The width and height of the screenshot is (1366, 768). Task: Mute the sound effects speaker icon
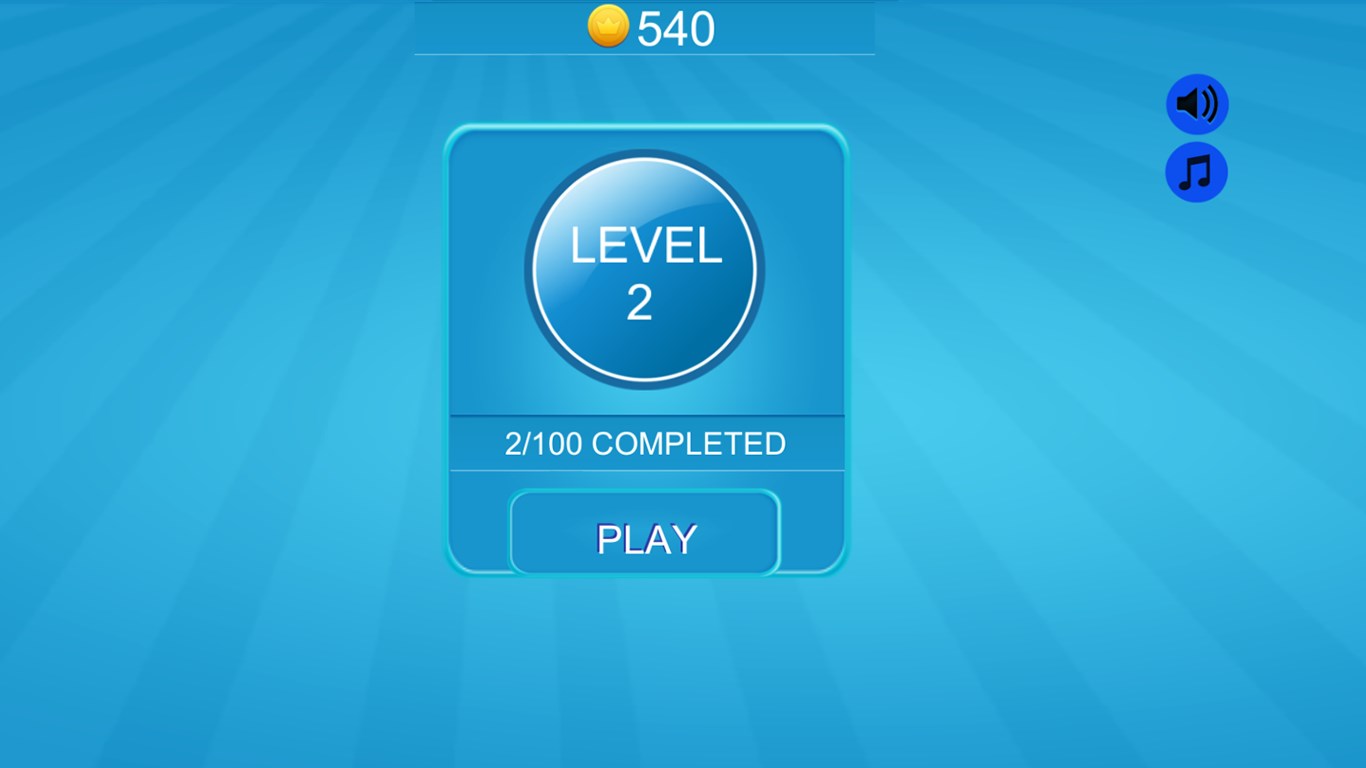1197,104
